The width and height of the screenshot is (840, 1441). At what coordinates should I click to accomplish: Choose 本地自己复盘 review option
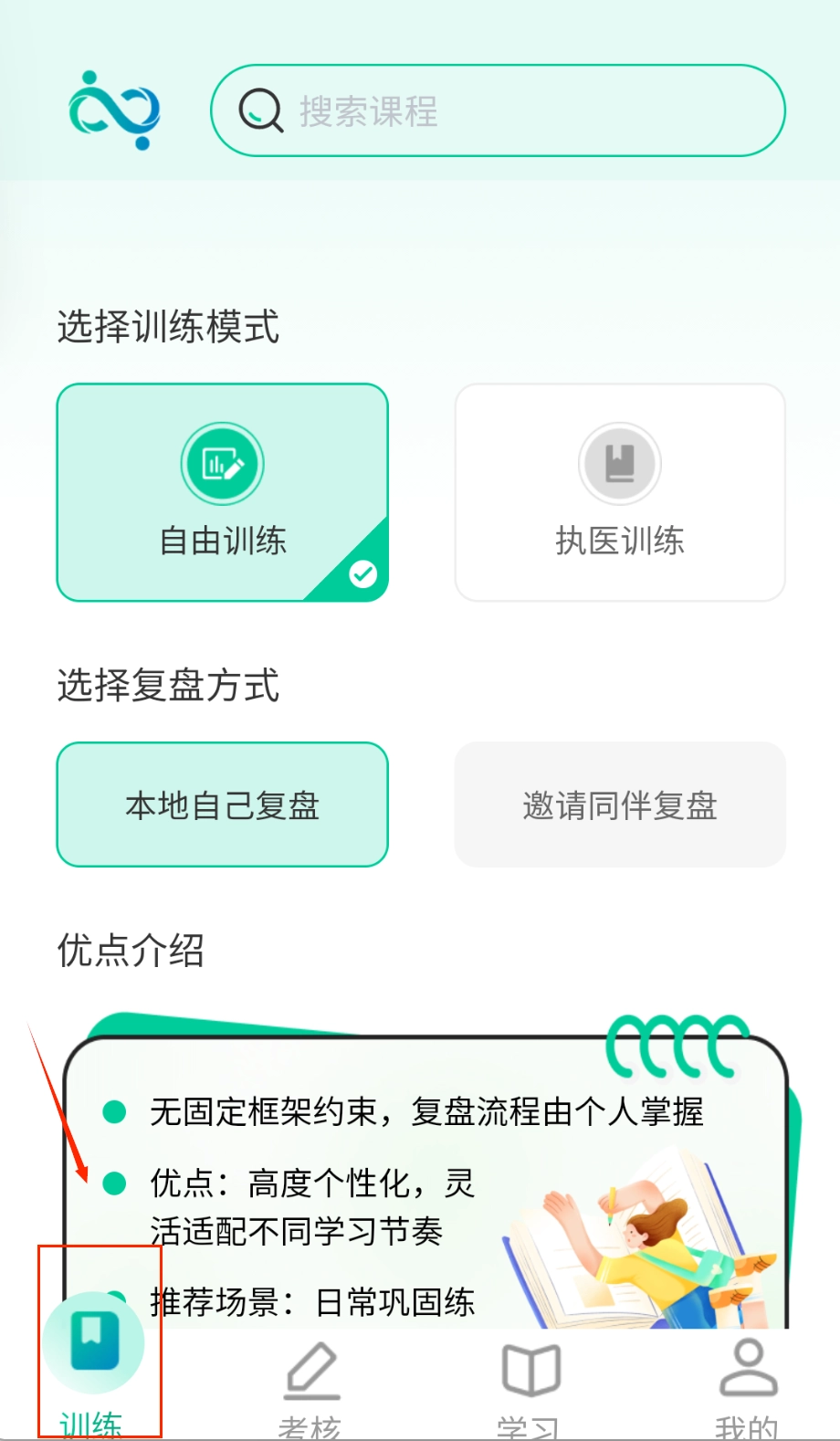click(x=222, y=805)
